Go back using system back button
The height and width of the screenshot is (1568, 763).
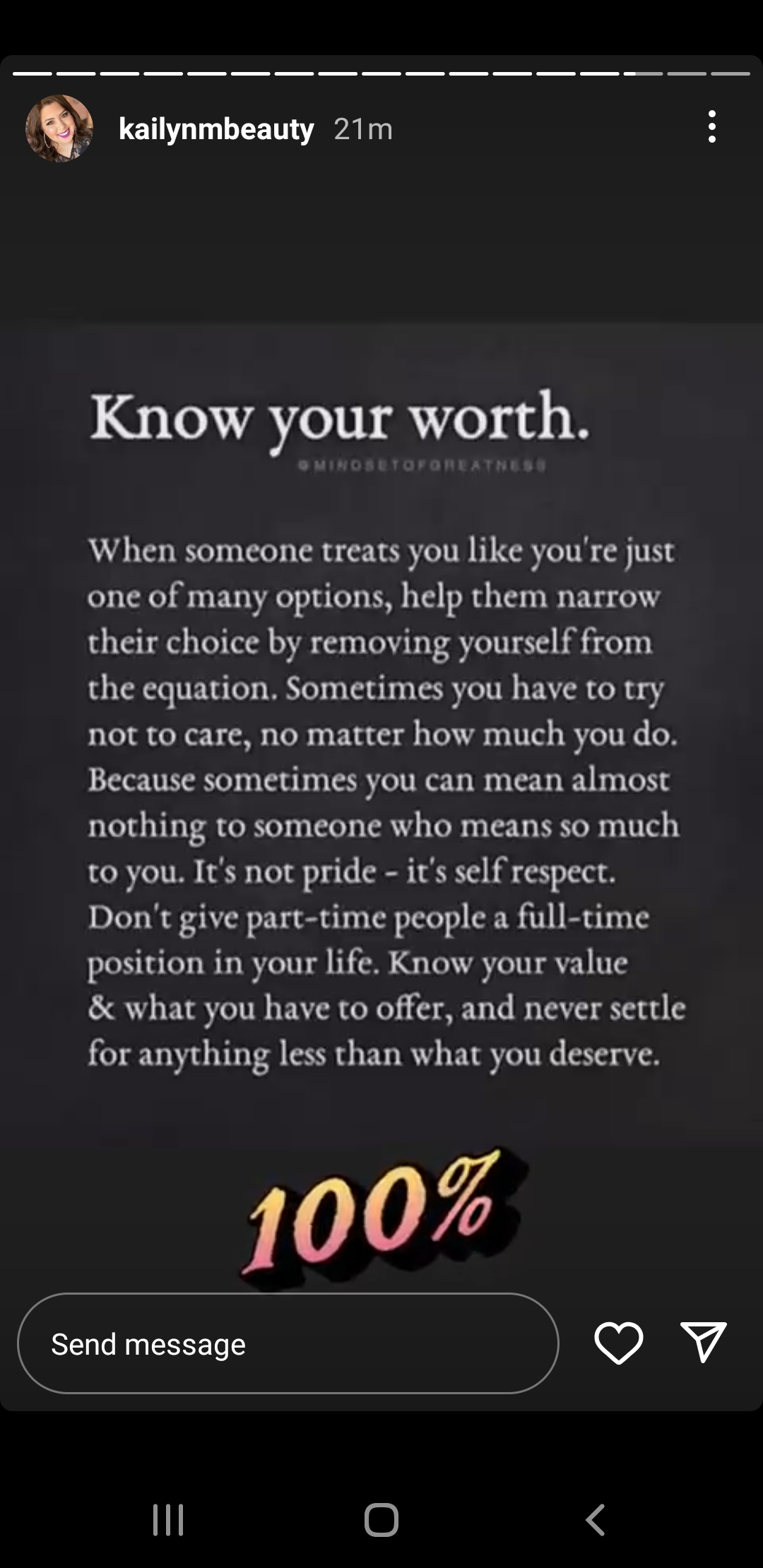tap(595, 1519)
